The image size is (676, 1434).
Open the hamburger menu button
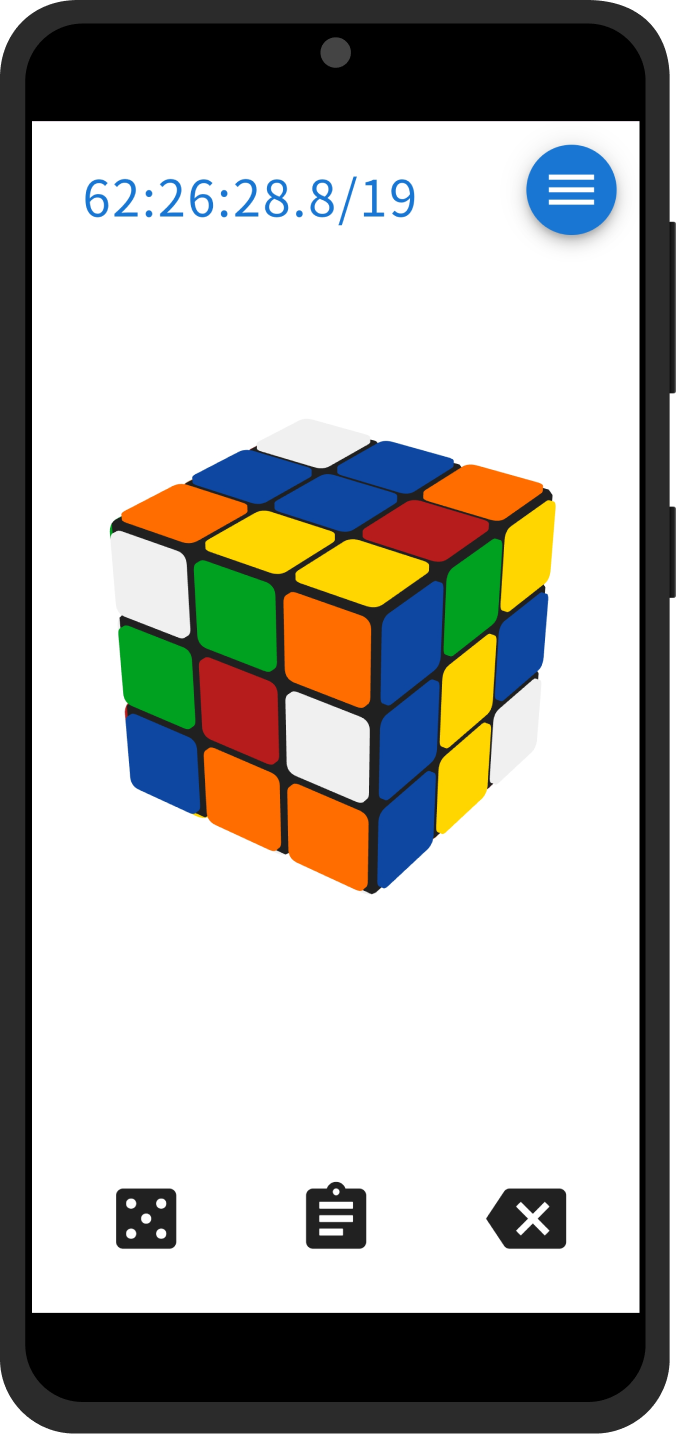(x=571, y=190)
